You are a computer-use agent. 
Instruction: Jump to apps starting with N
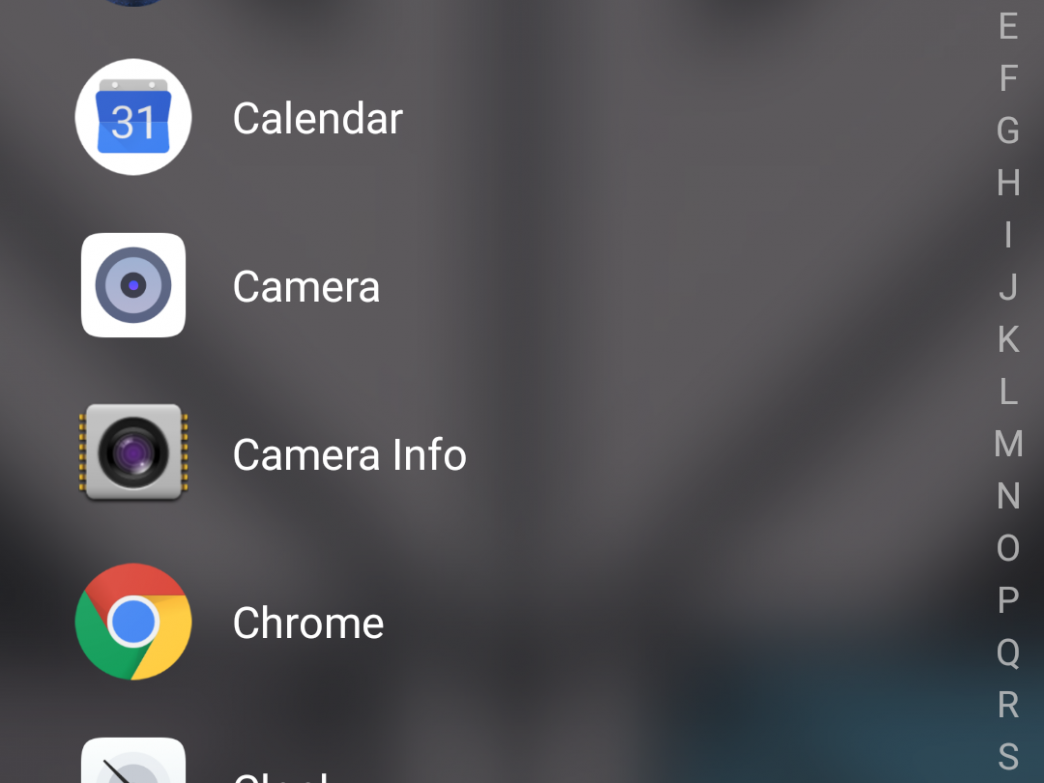click(1008, 496)
